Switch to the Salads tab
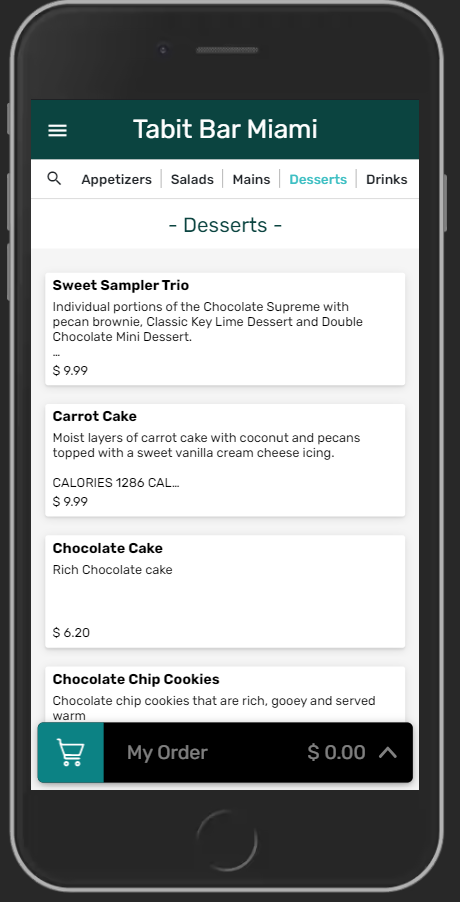This screenshot has height=902, width=460. (192, 179)
